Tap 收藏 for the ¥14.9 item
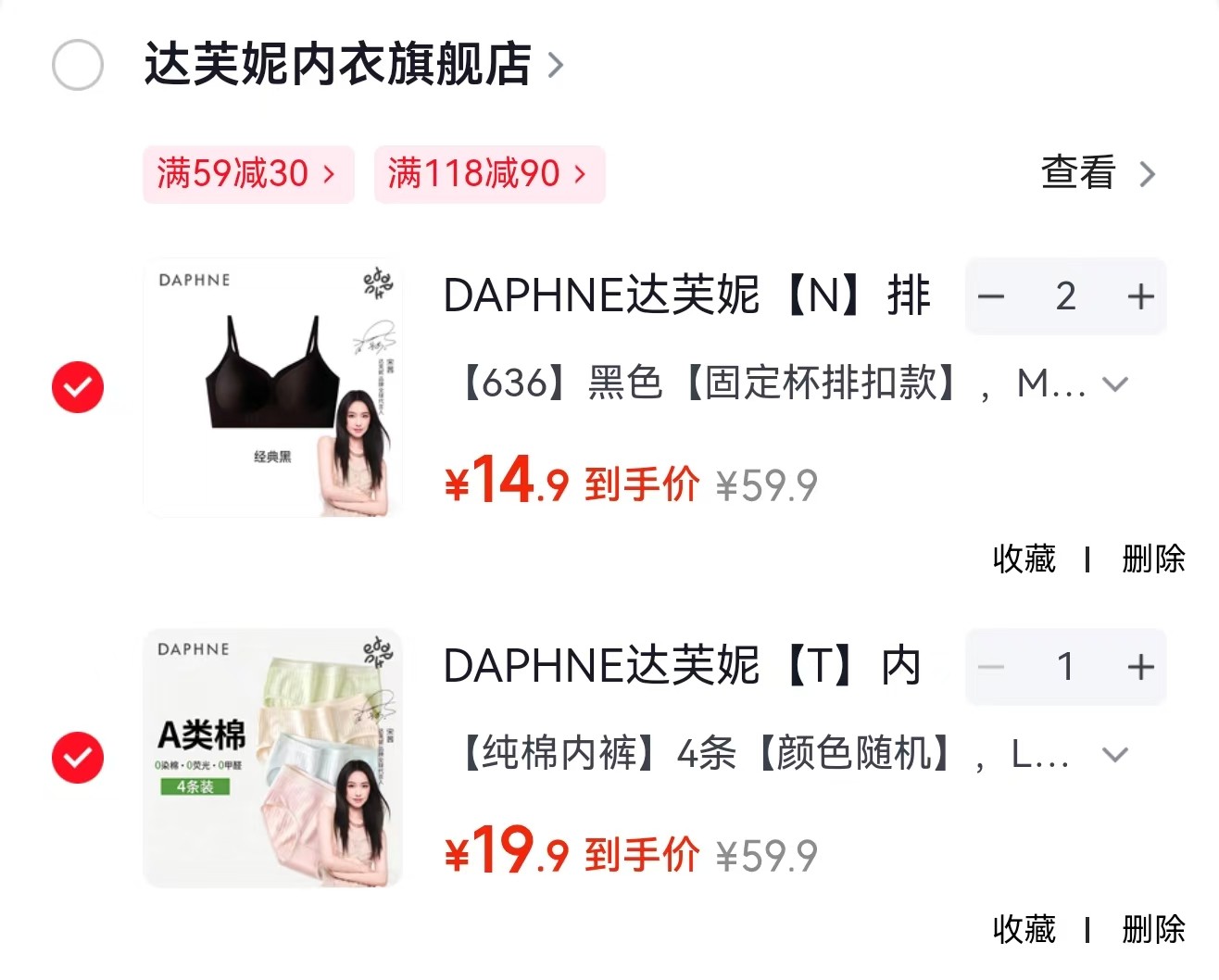 coord(1024,559)
